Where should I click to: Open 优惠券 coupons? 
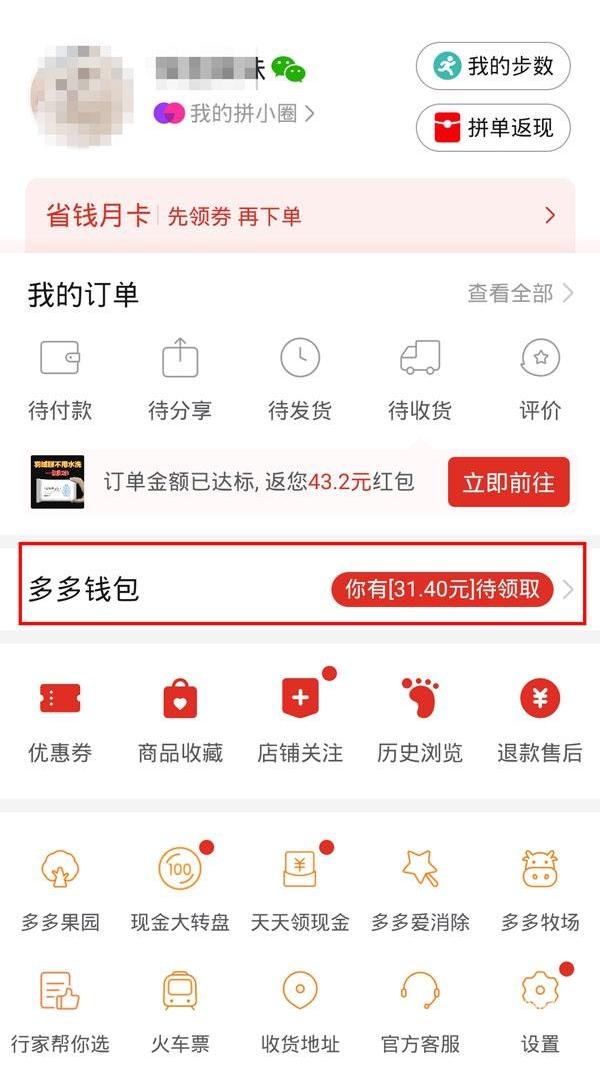(60, 719)
